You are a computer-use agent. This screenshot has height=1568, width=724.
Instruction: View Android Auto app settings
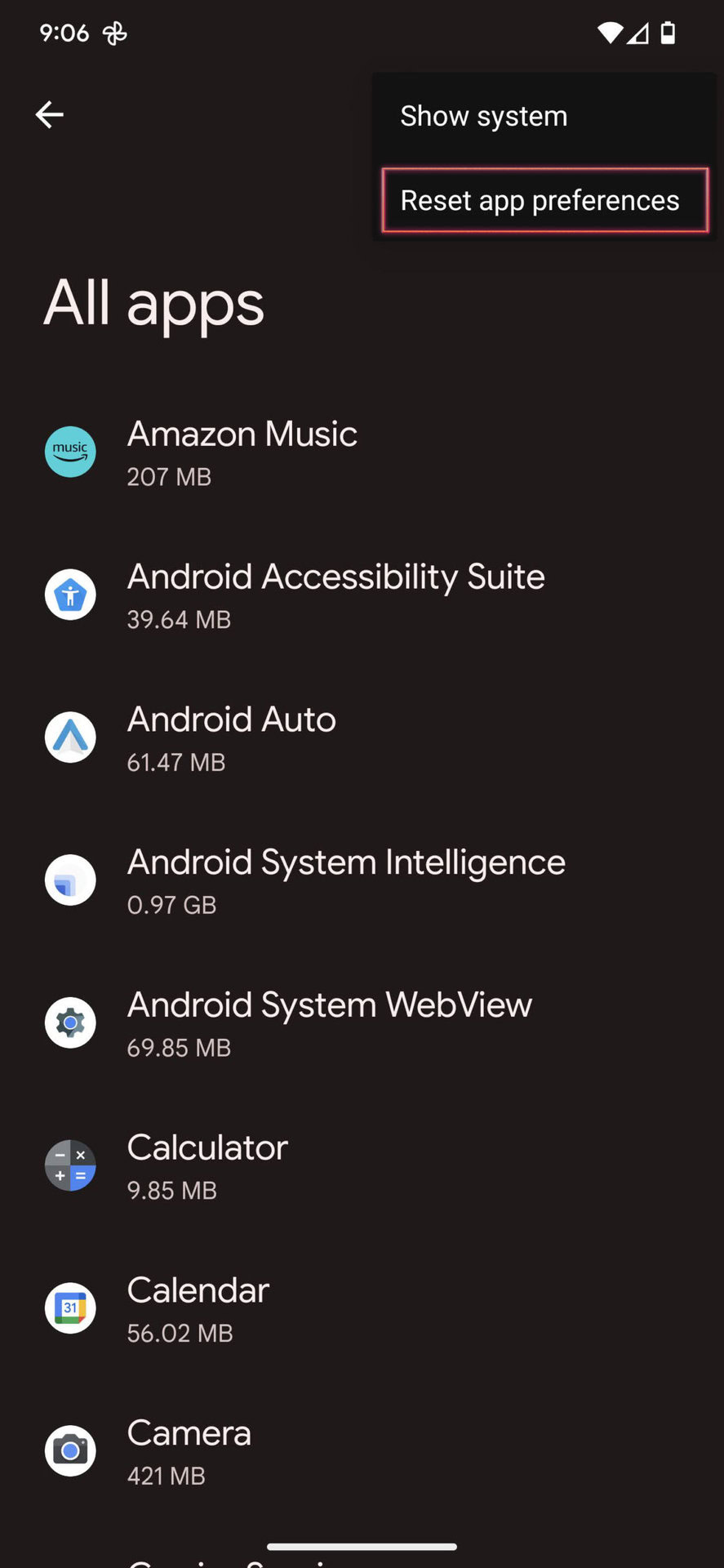tap(231, 738)
